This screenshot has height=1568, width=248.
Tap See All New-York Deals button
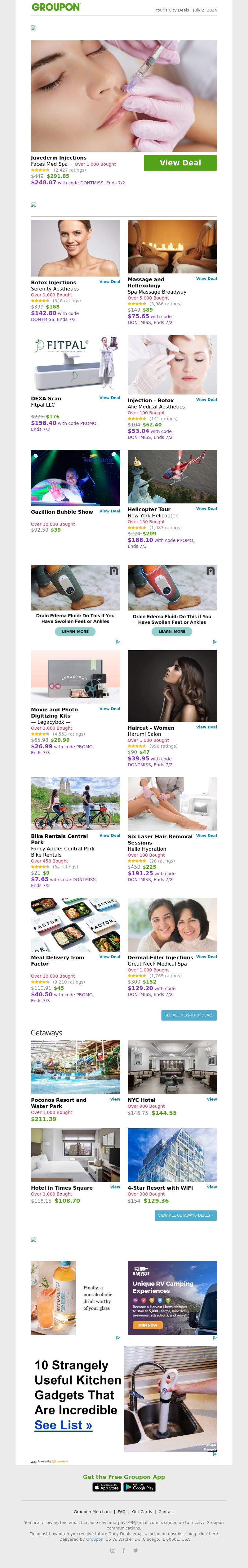188,1015
